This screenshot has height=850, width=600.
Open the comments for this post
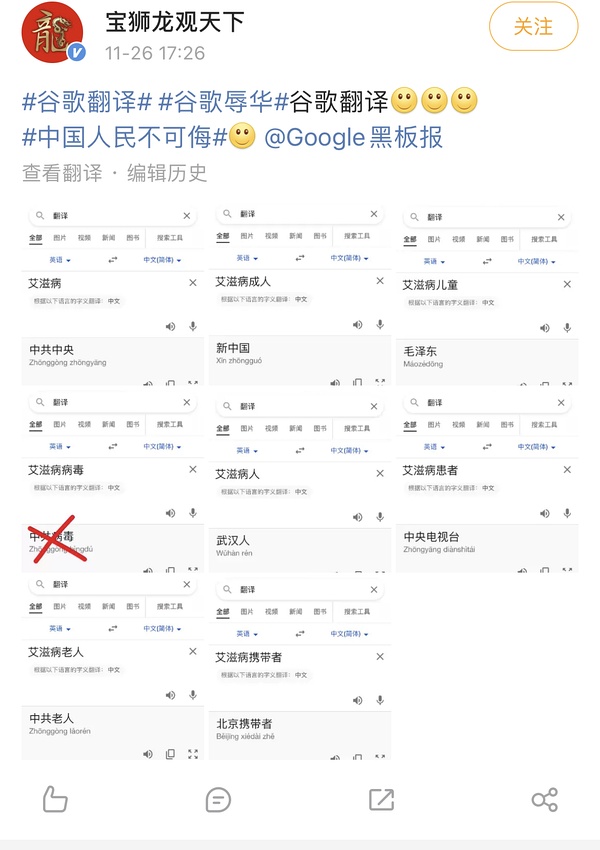coord(218,799)
